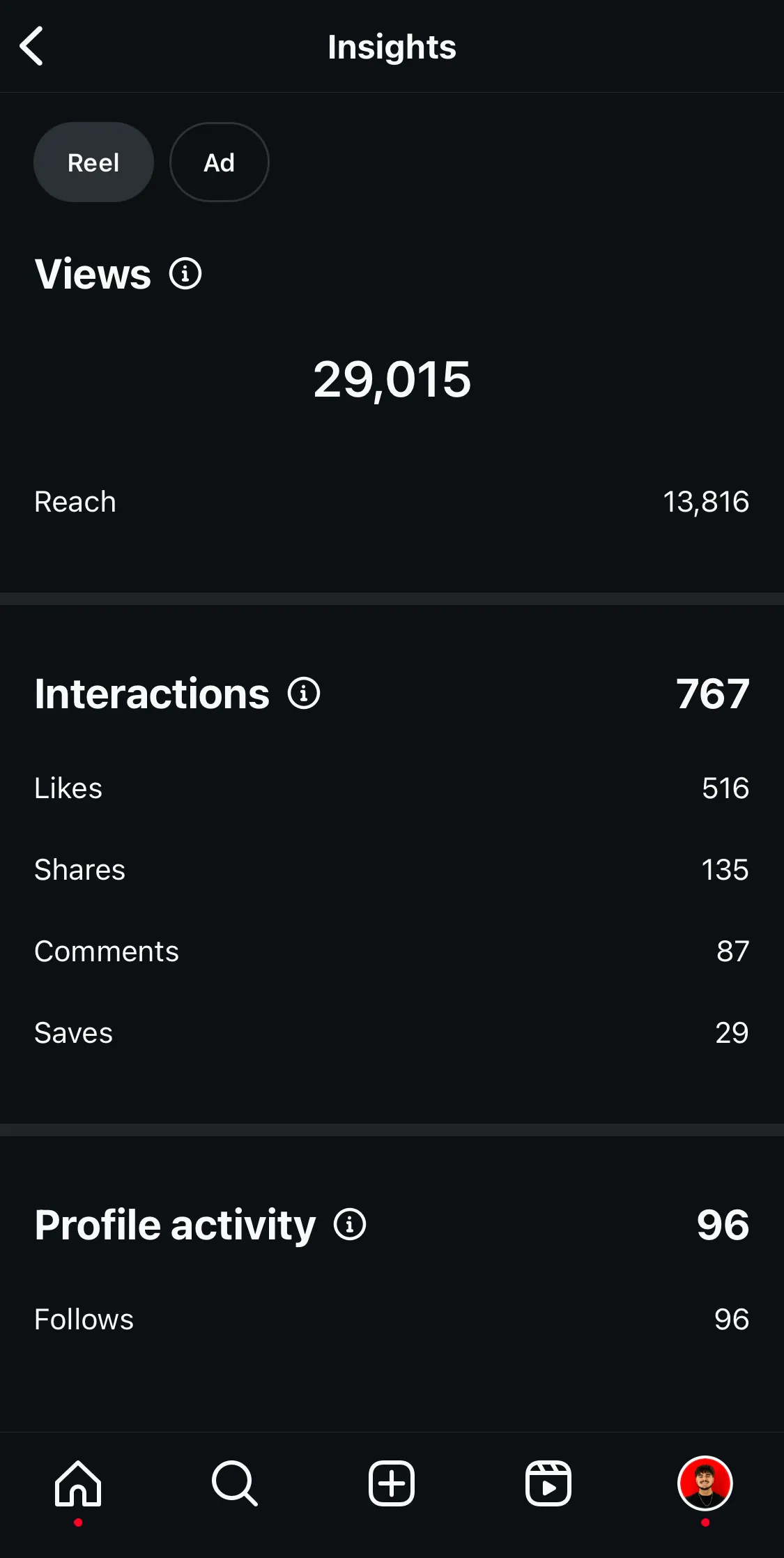Open the Home tab
The width and height of the screenshot is (784, 1558).
click(x=78, y=1484)
